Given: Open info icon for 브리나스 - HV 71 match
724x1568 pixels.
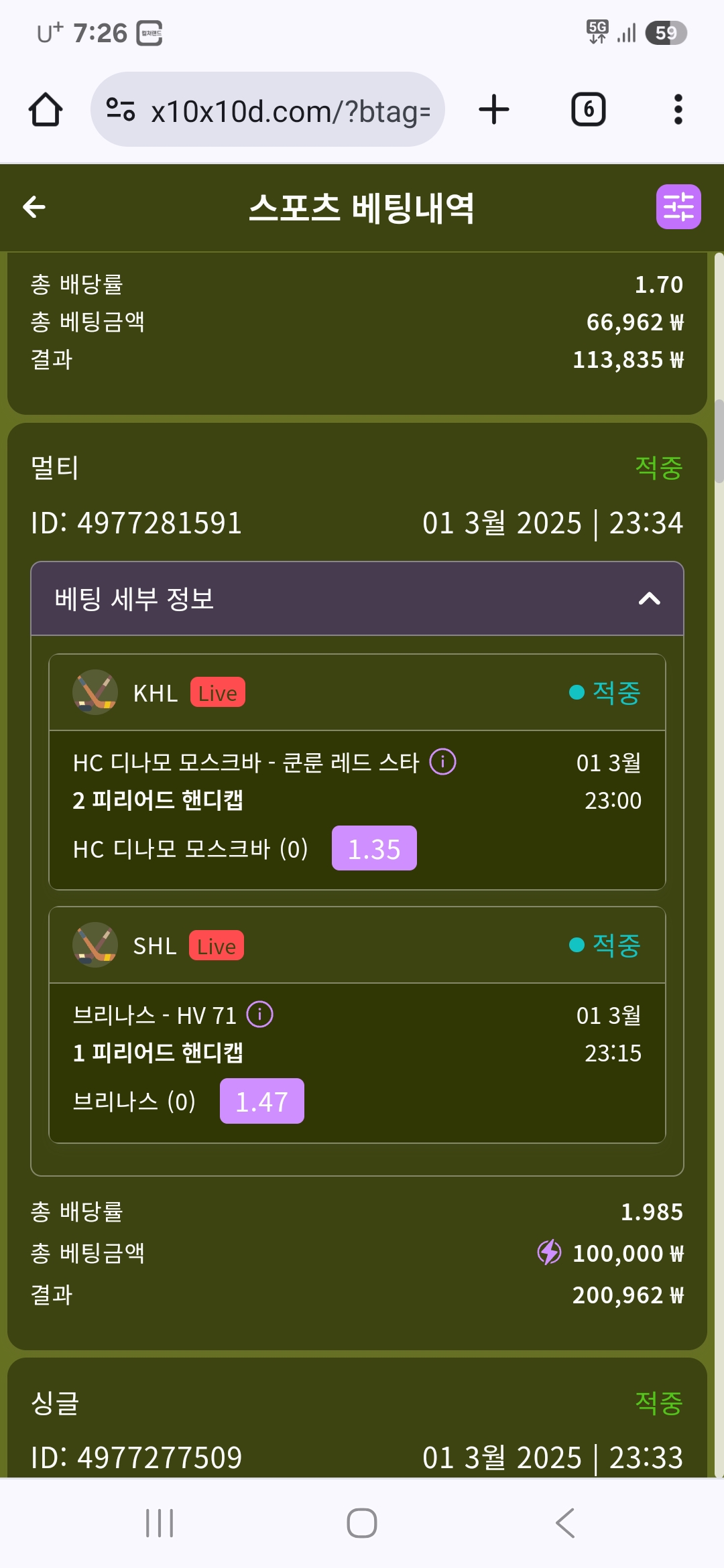Looking at the screenshot, I should (260, 1015).
